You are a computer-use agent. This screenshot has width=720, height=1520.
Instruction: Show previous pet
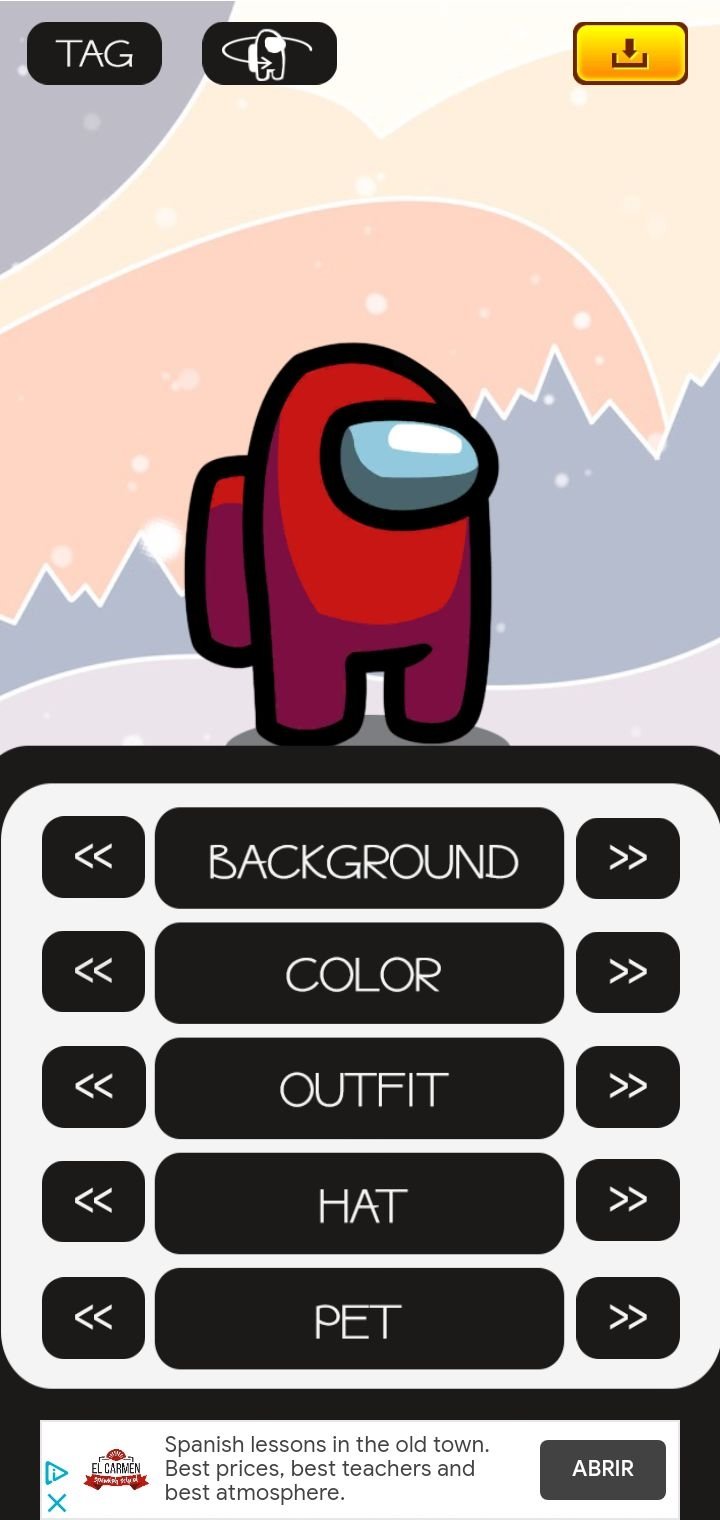click(x=93, y=1317)
